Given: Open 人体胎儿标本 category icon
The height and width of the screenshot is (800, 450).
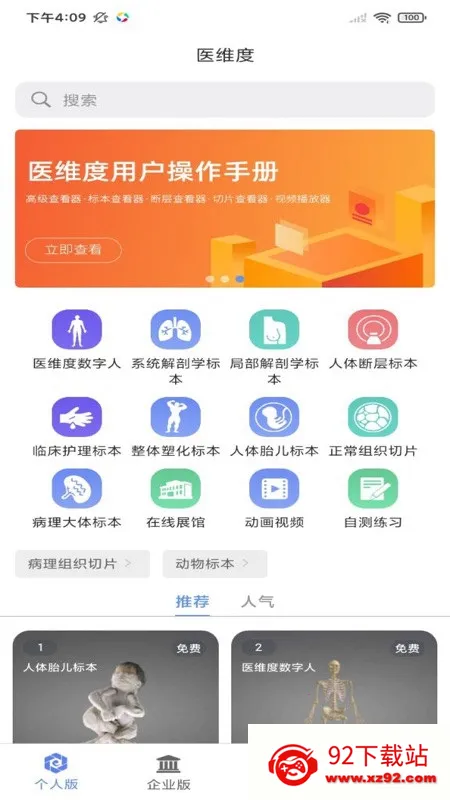Looking at the screenshot, I should (274, 417).
